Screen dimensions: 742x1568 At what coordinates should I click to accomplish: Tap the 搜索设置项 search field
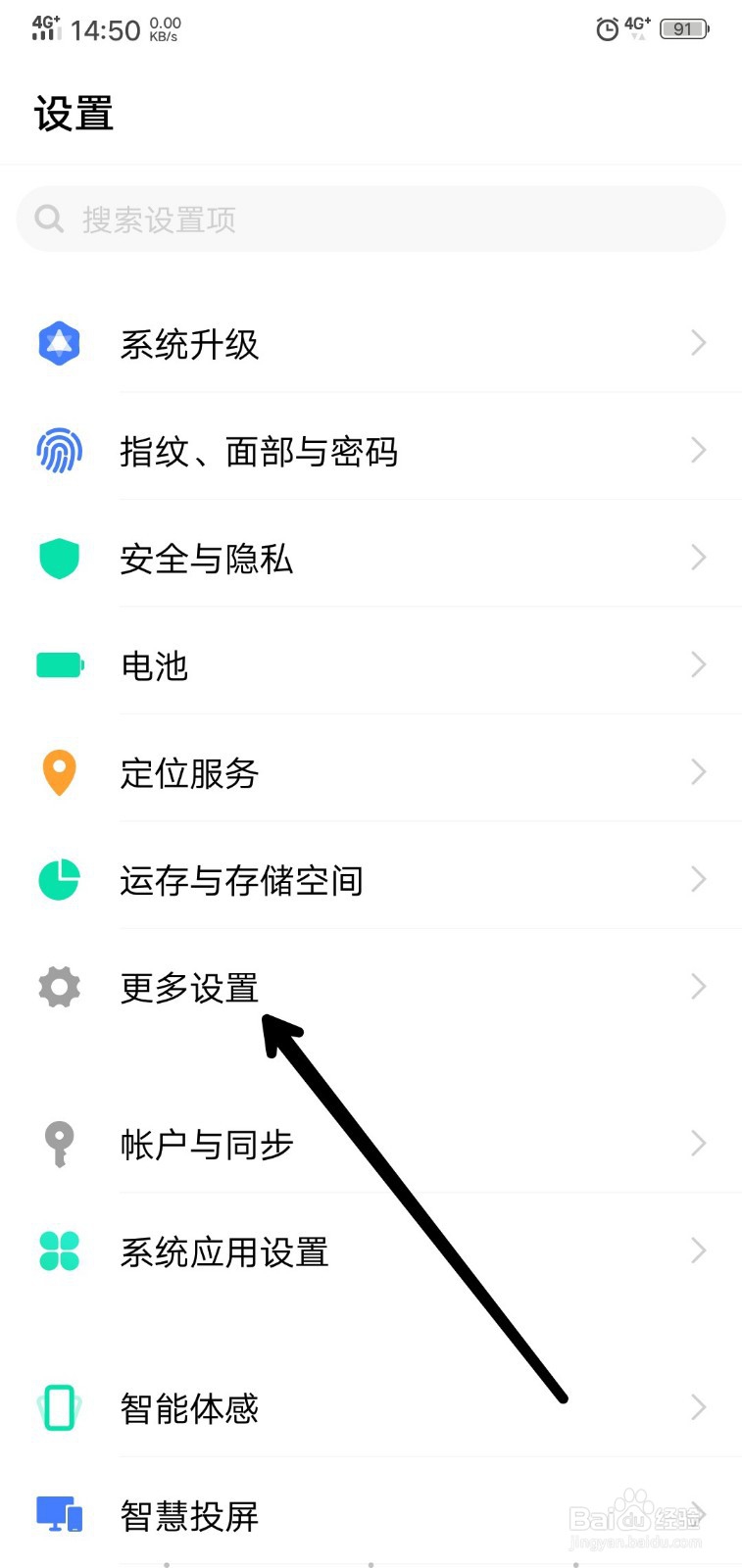[x=371, y=218]
